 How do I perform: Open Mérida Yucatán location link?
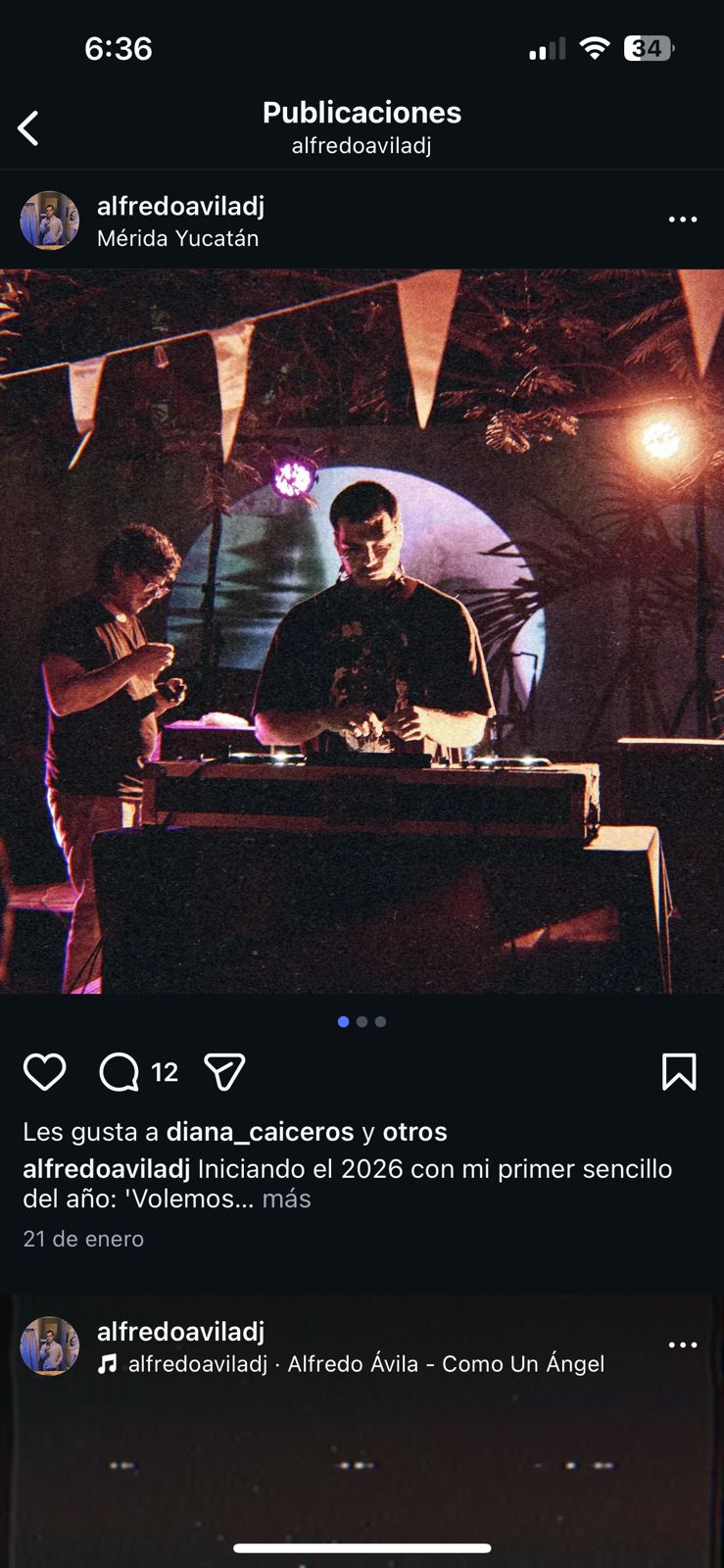point(177,238)
